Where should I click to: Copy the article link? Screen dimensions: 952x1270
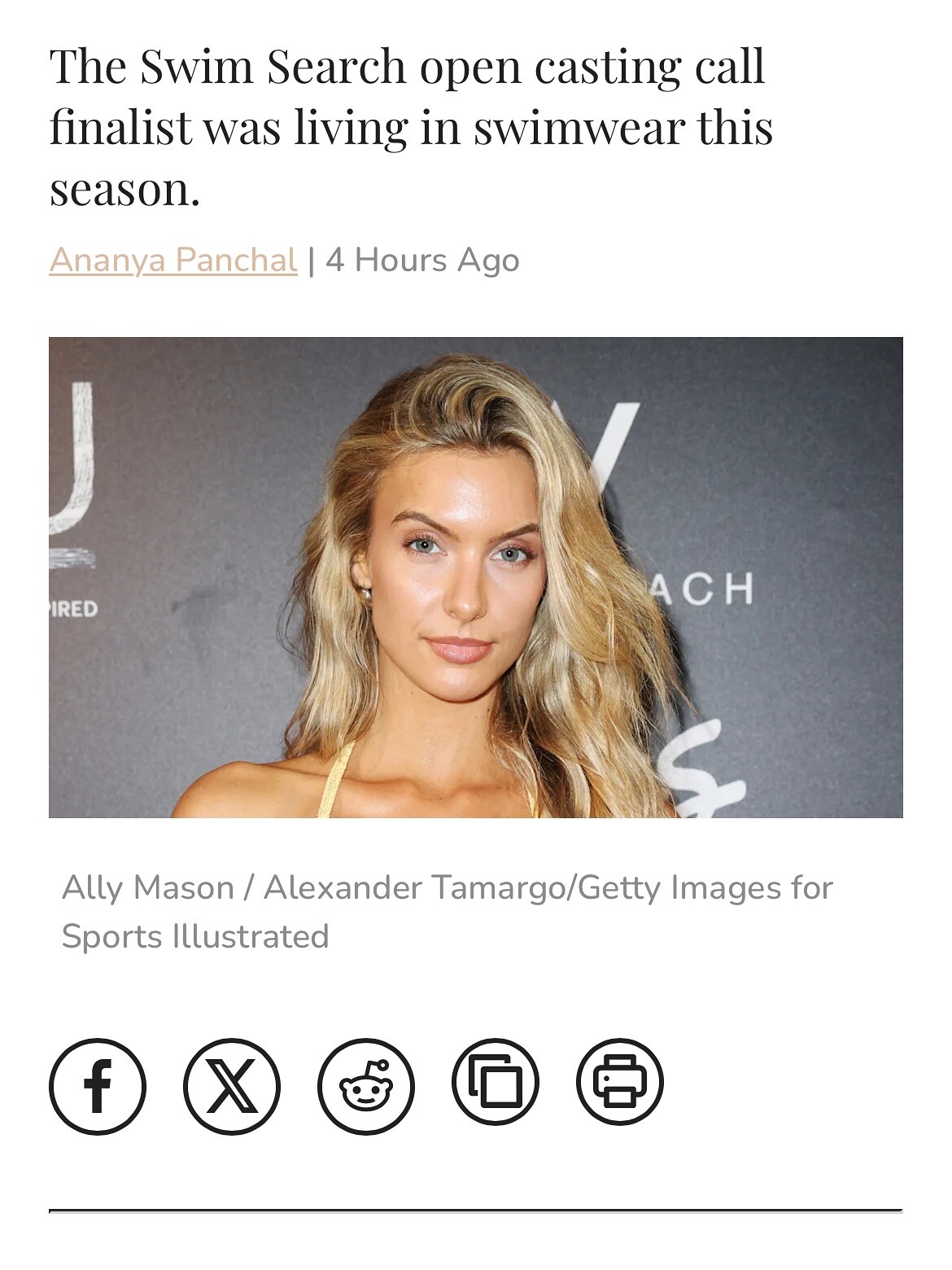pyautogui.click(x=496, y=1082)
